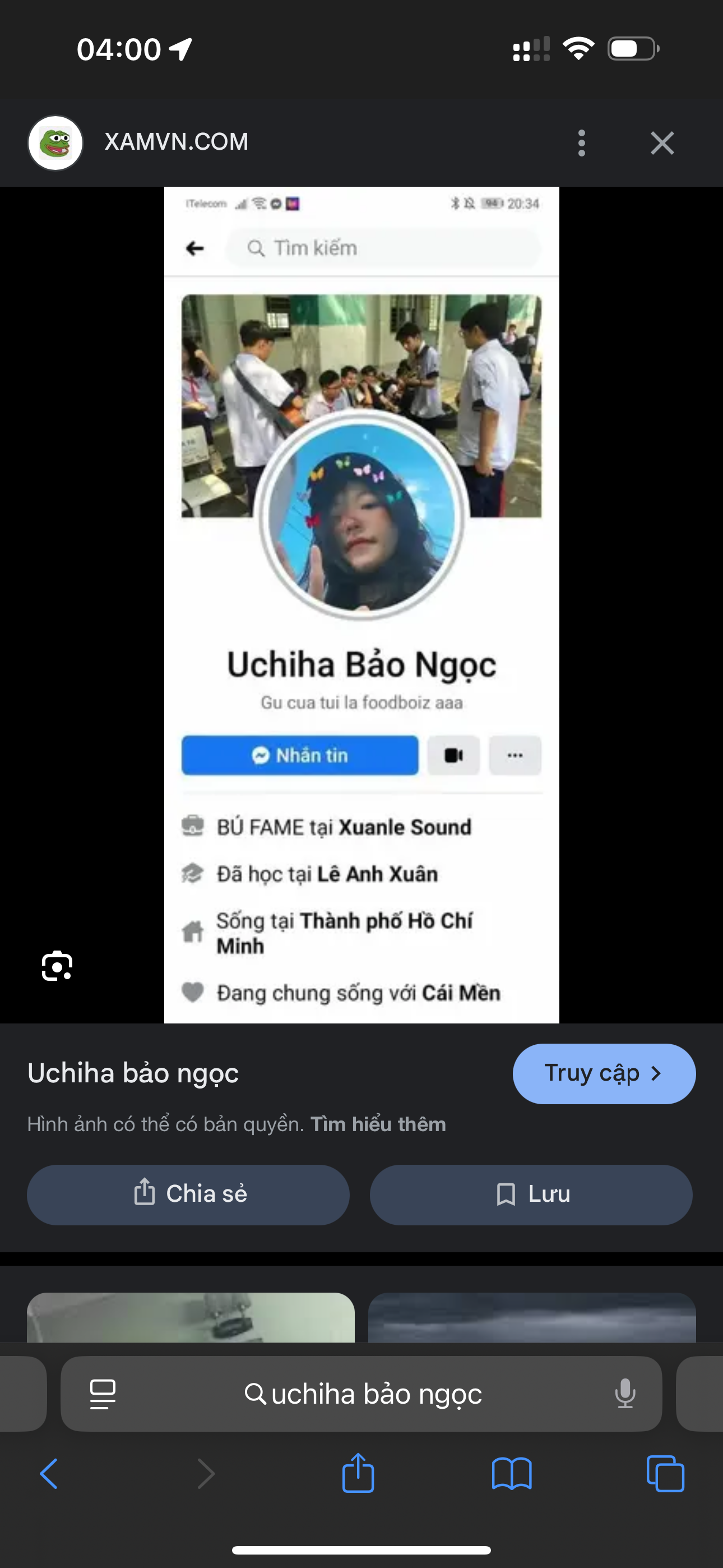The width and height of the screenshot is (723, 1568).
Task: Share image via Chia sẻ button
Action: coord(188,1195)
